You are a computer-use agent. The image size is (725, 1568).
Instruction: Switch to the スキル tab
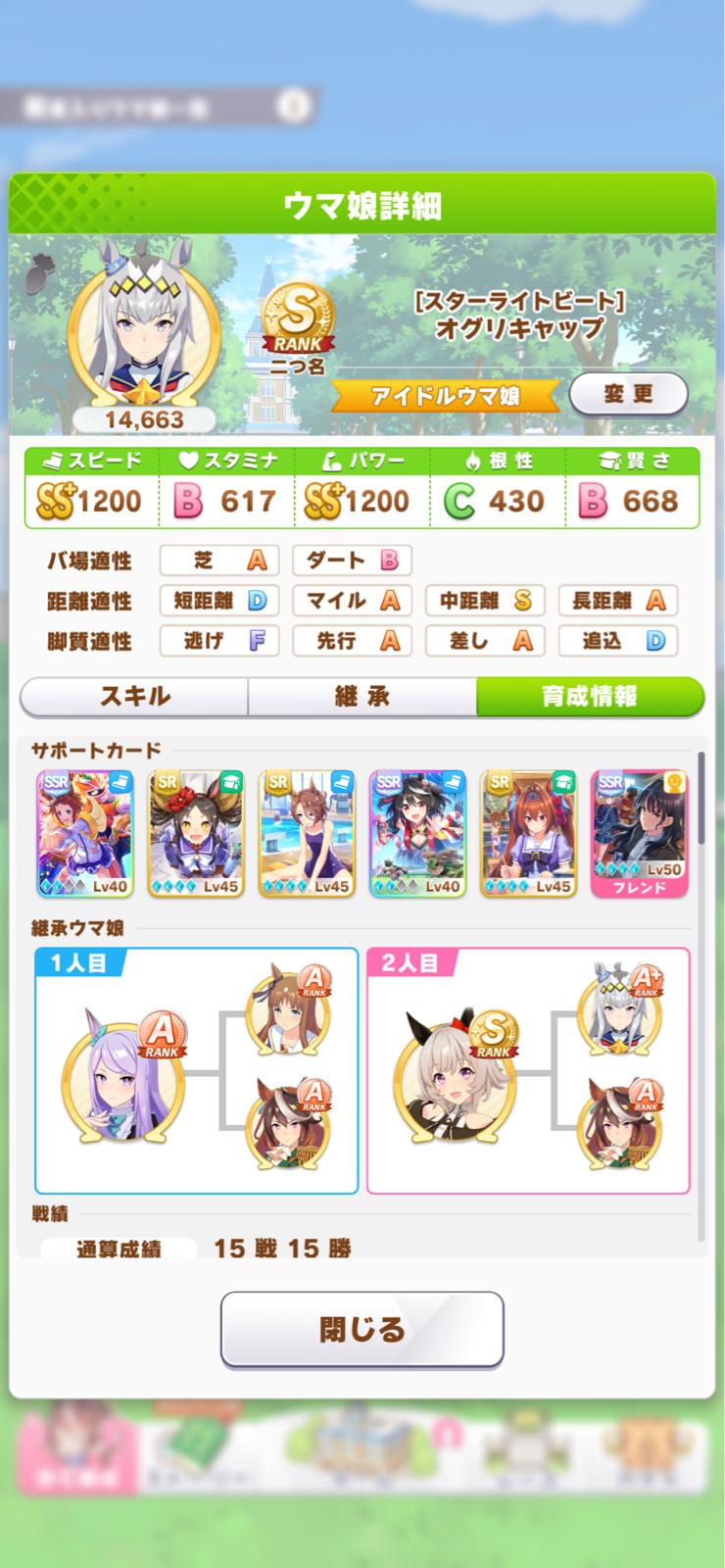[x=134, y=697]
